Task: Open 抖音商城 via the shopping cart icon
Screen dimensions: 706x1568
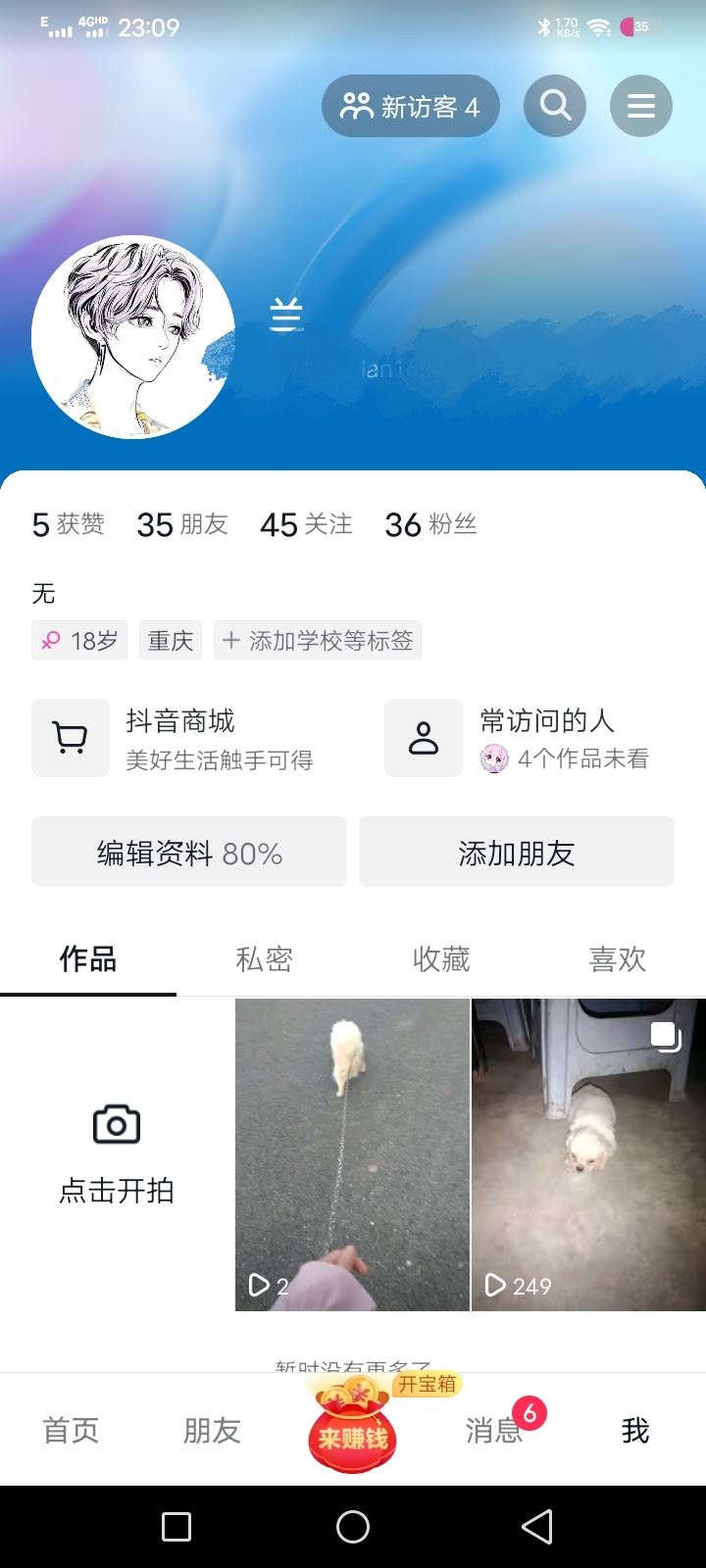Action: click(x=70, y=738)
